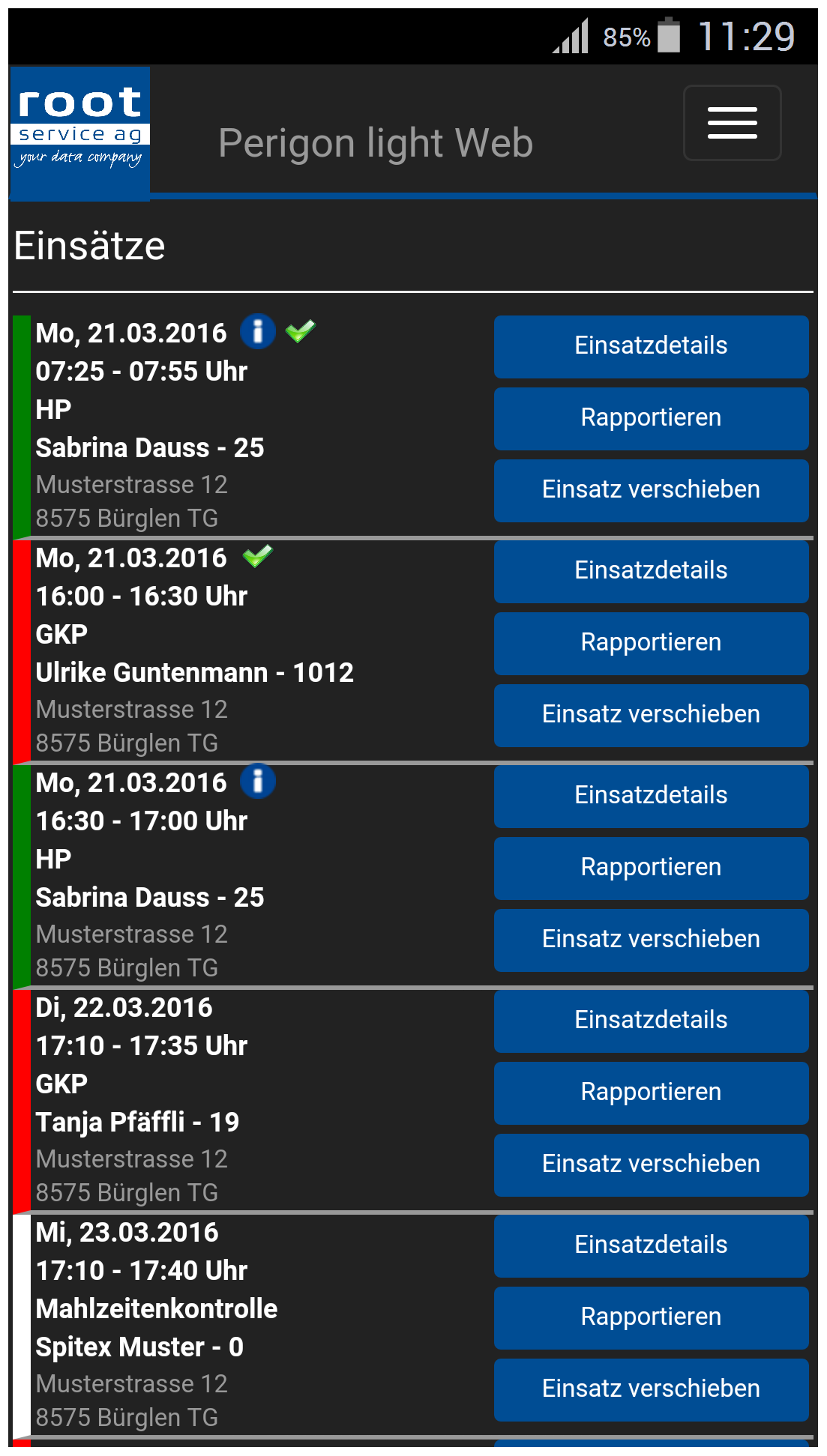Viewport: 827px width, 1456px height.
Task: View Einsatzdetails for Ulrike Guntenmann
Action: [651, 571]
